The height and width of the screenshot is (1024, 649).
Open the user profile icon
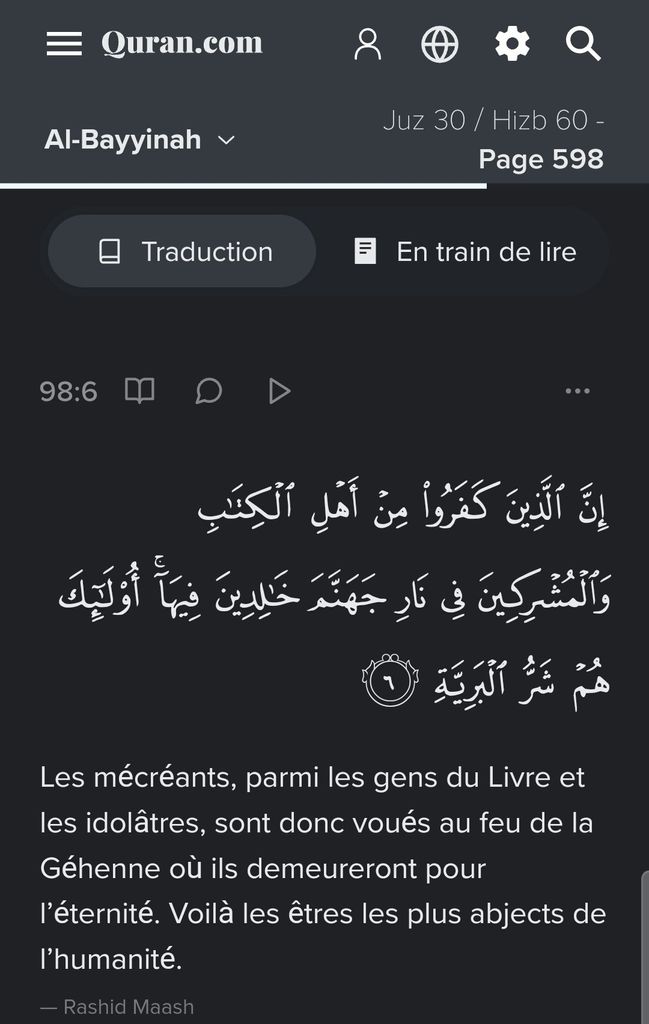(368, 44)
